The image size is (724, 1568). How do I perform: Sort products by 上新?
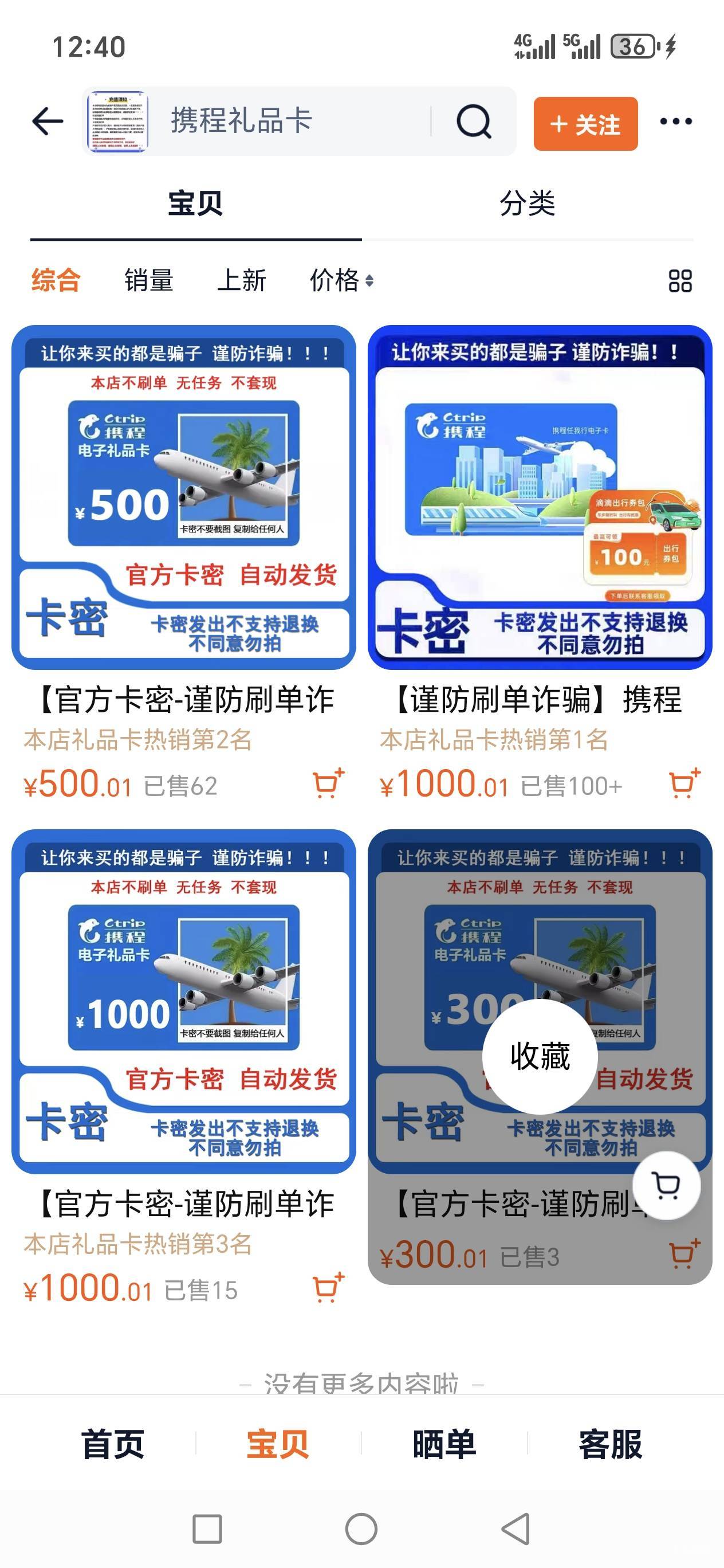(x=242, y=281)
